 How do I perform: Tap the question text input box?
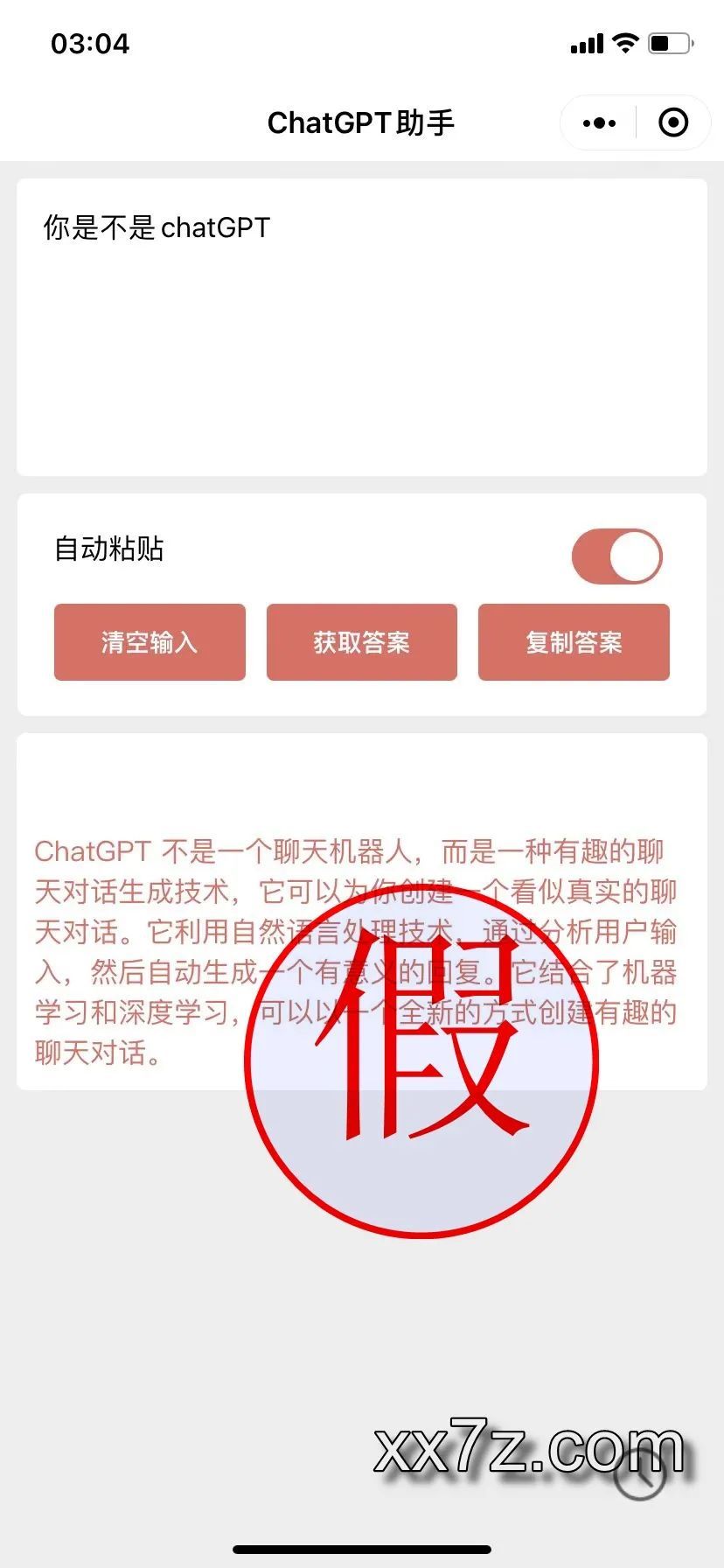(361, 328)
